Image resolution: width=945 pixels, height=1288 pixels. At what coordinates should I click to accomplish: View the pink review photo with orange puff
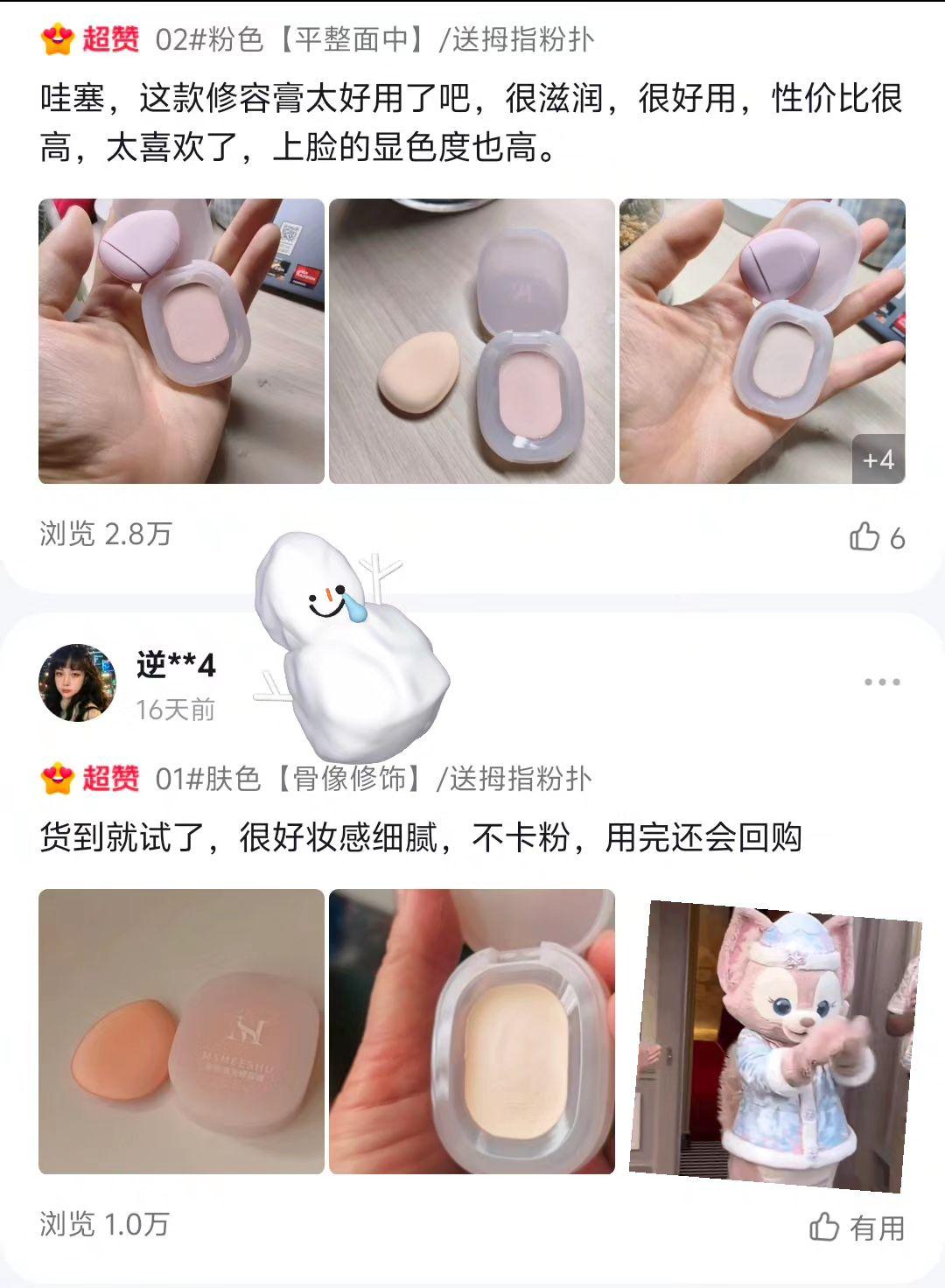click(x=472, y=341)
